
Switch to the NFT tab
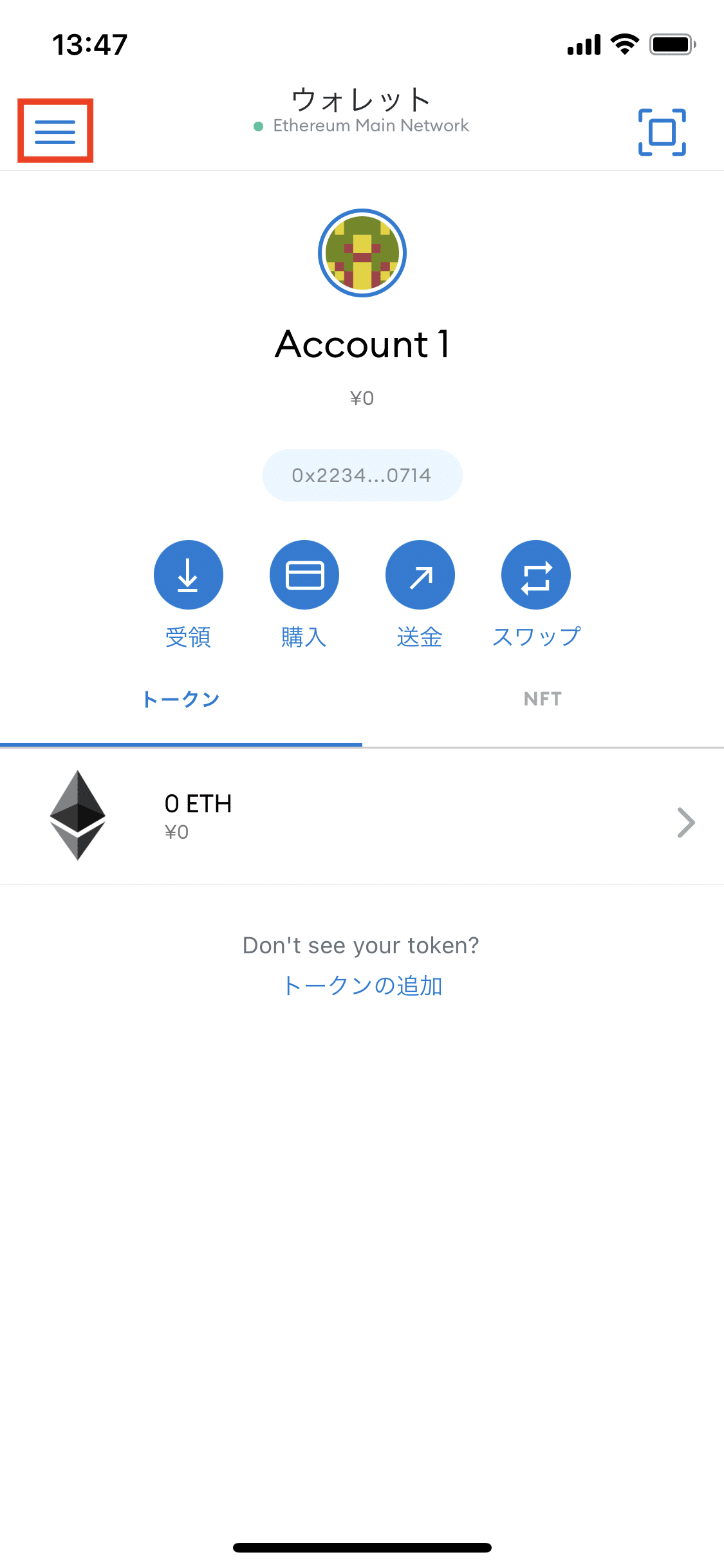click(x=543, y=698)
